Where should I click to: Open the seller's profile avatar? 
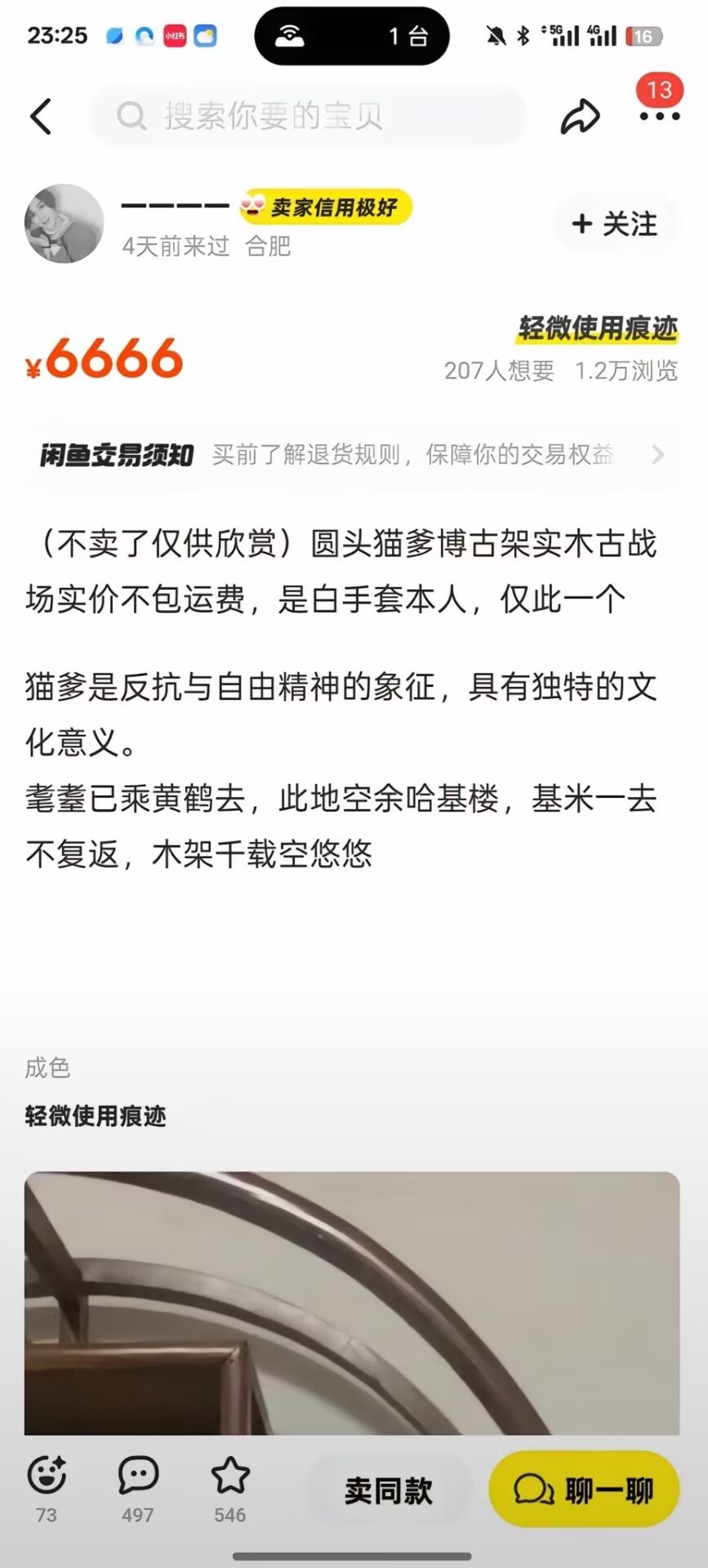65,224
